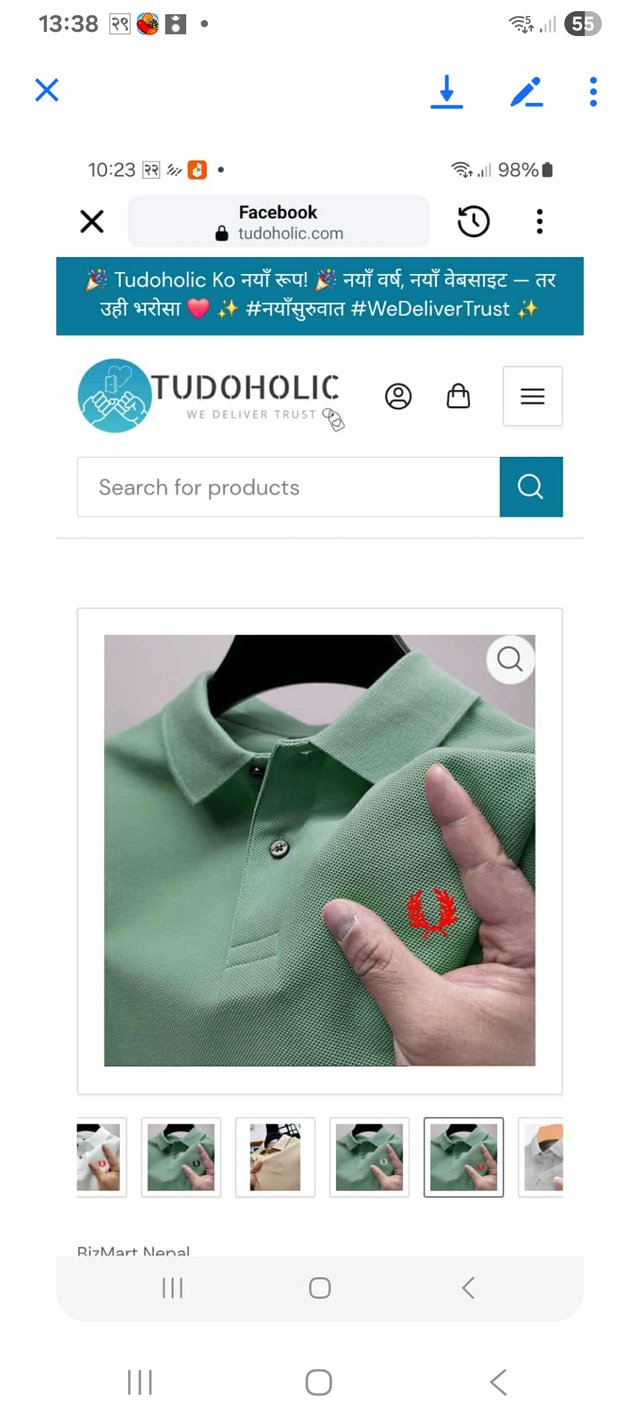Screen dimensions: 640x1422
Task: Close the image viewer
Action: tap(47, 91)
